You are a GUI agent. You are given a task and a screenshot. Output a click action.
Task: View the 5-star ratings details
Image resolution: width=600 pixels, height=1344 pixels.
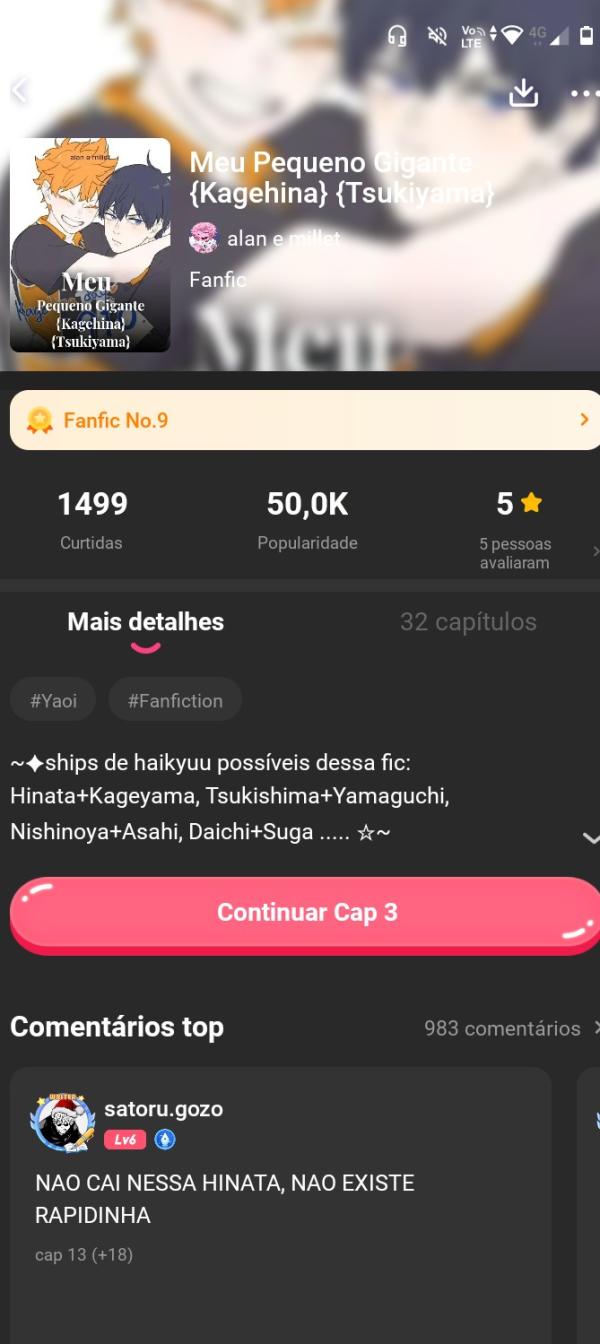(x=519, y=526)
